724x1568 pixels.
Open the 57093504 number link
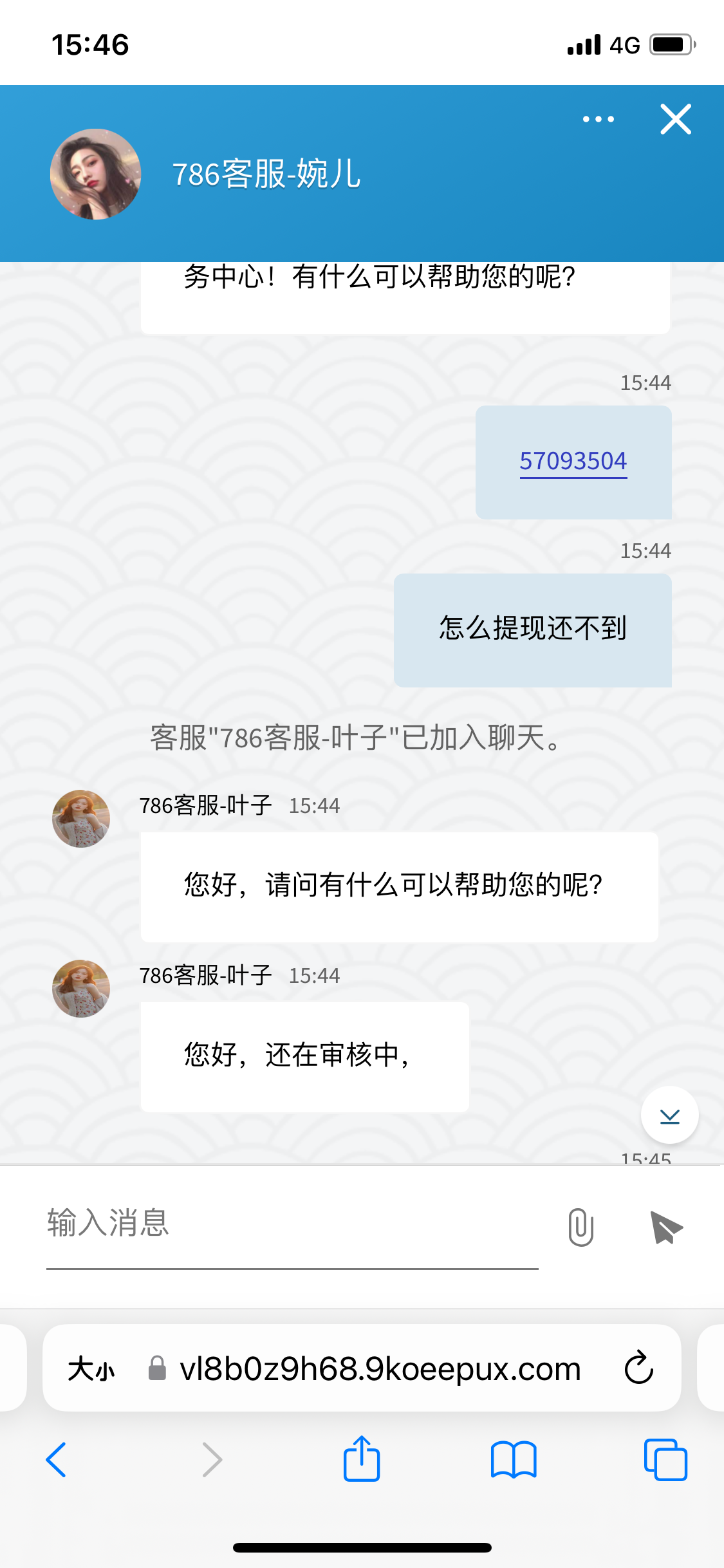pos(574,461)
